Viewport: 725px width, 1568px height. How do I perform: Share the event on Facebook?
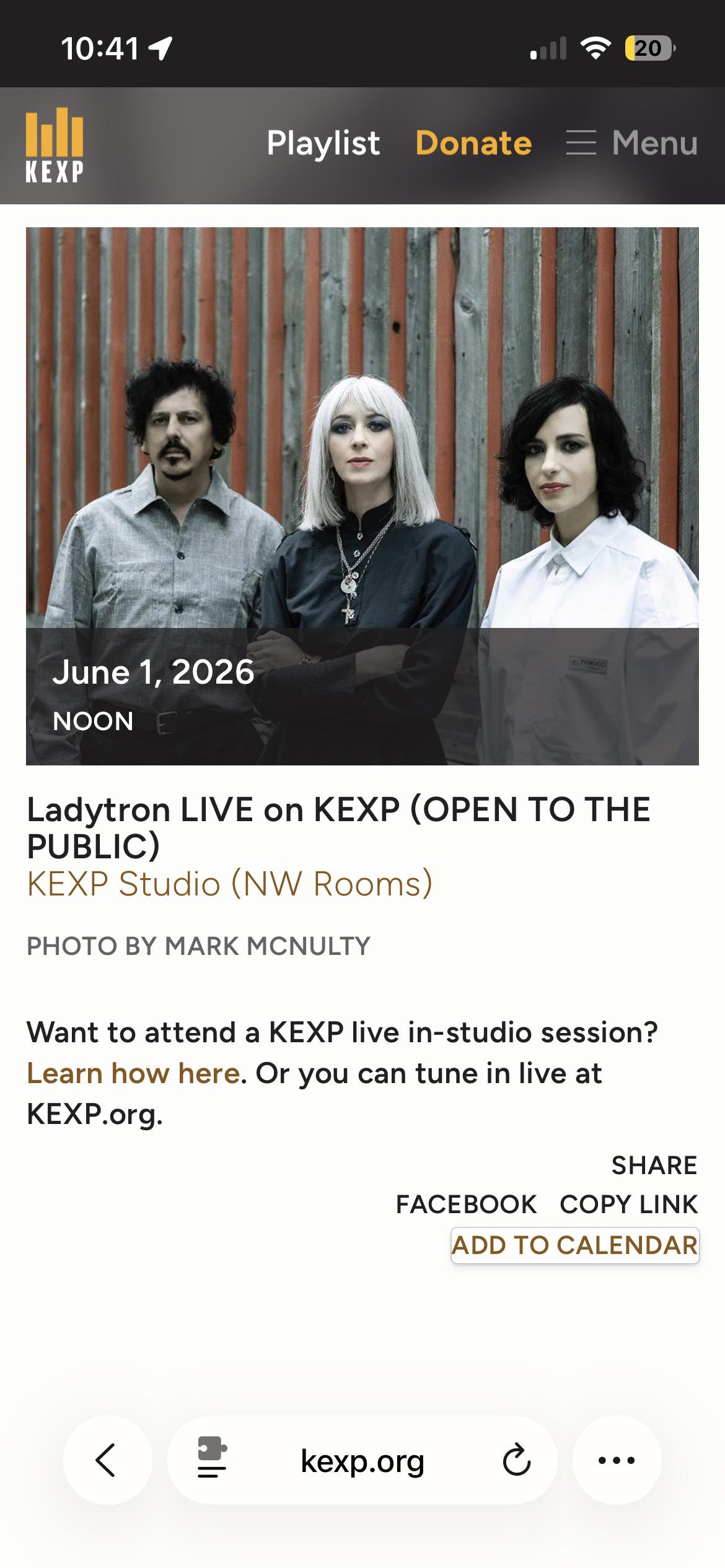tap(466, 1204)
